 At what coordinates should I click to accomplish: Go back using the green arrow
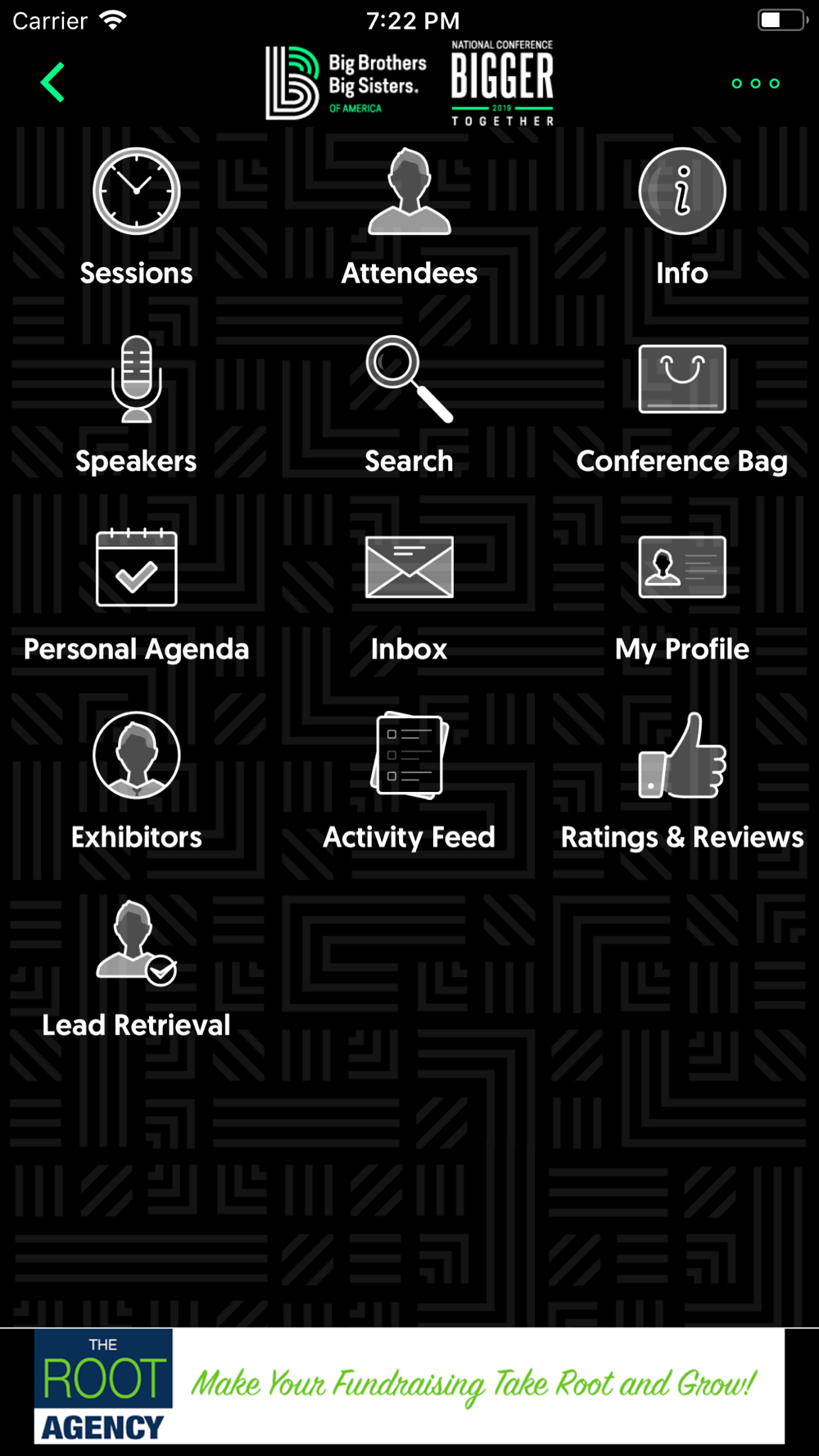click(x=53, y=83)
